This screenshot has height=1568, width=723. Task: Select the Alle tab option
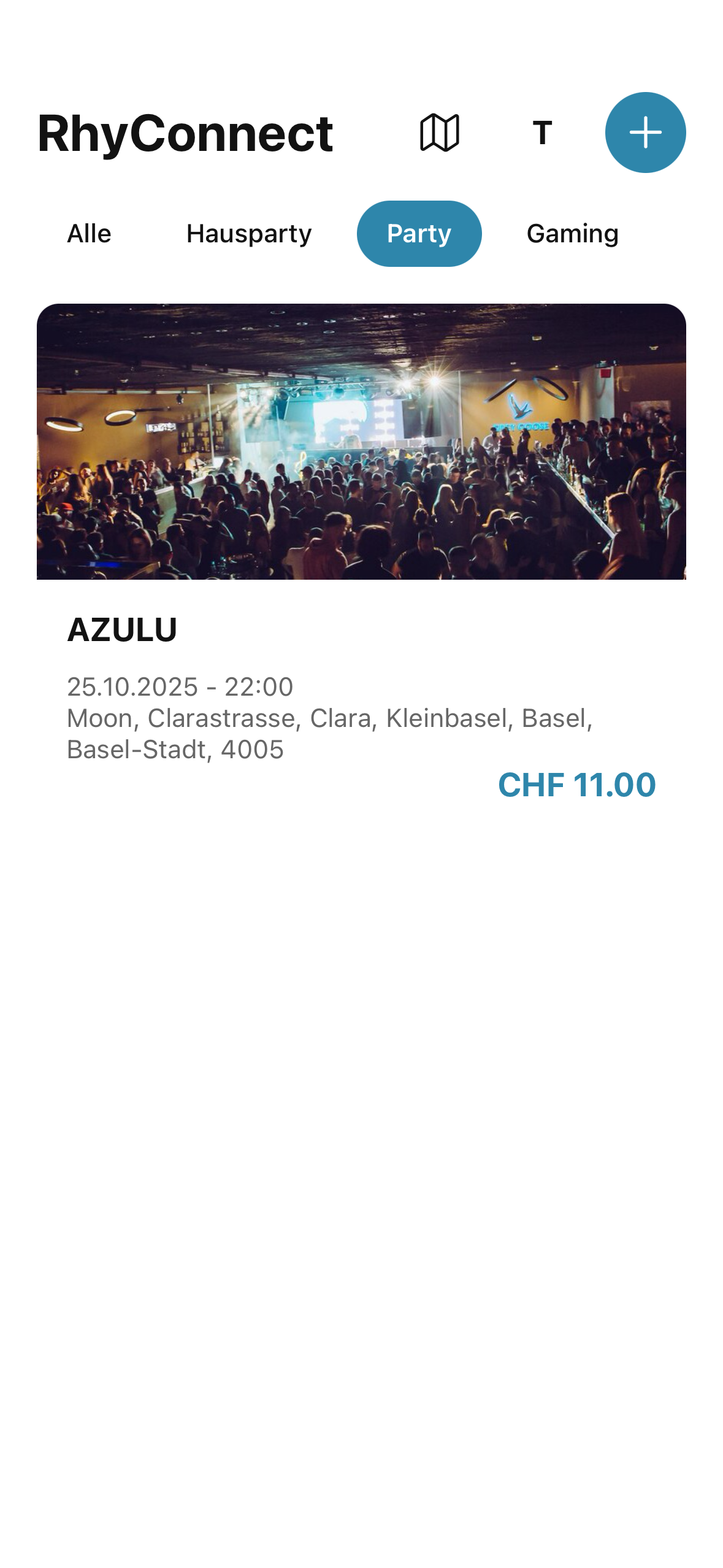(x=88, y=233)
